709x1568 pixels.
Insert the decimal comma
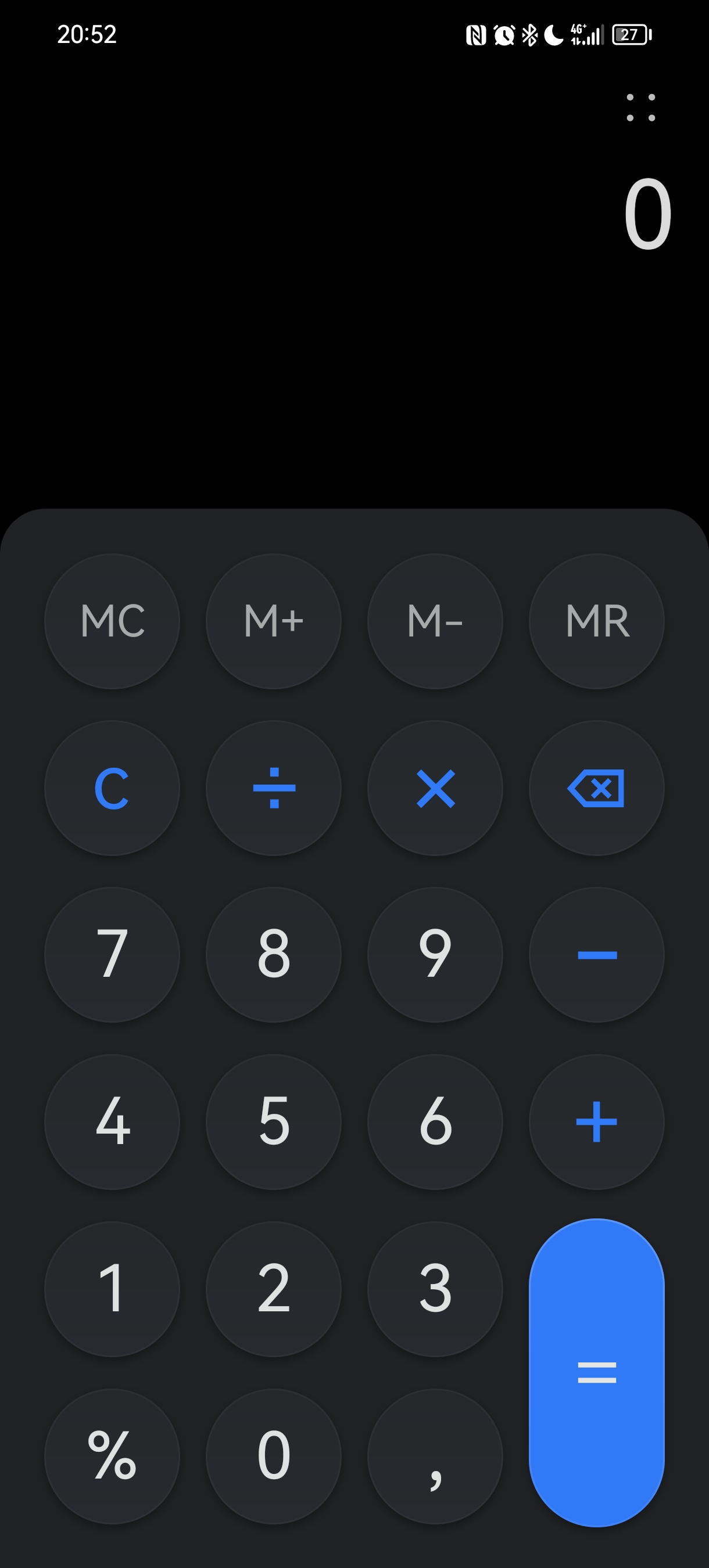click(435, 1456)
